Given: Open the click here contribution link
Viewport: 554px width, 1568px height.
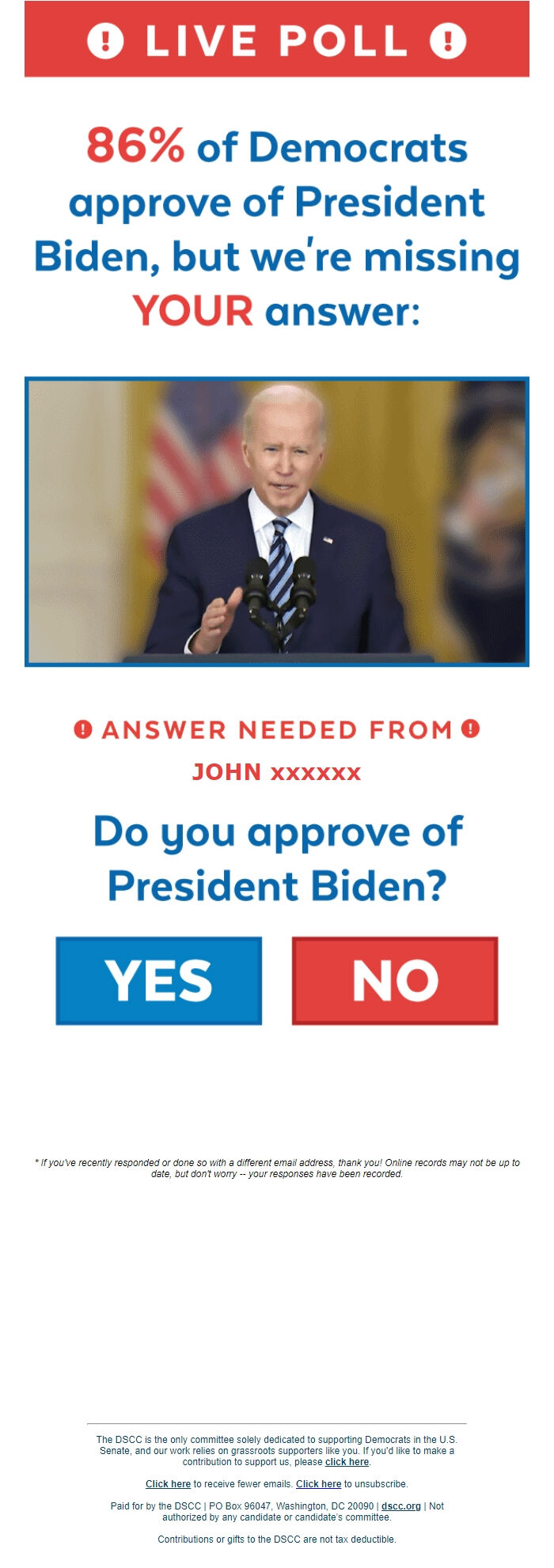Looking at the screenshot, I should 347,1462.
